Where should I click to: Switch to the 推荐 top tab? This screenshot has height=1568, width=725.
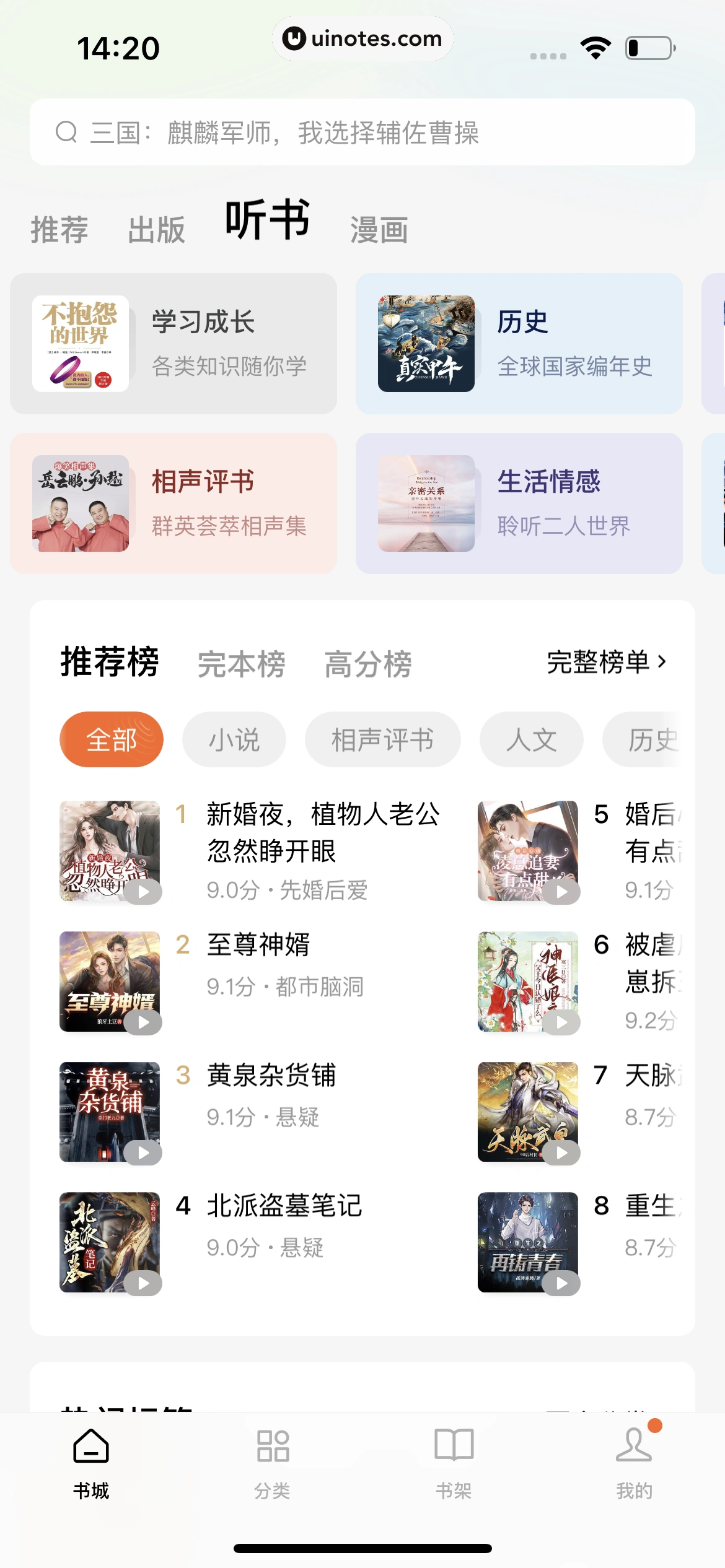[x=59, y=230]
